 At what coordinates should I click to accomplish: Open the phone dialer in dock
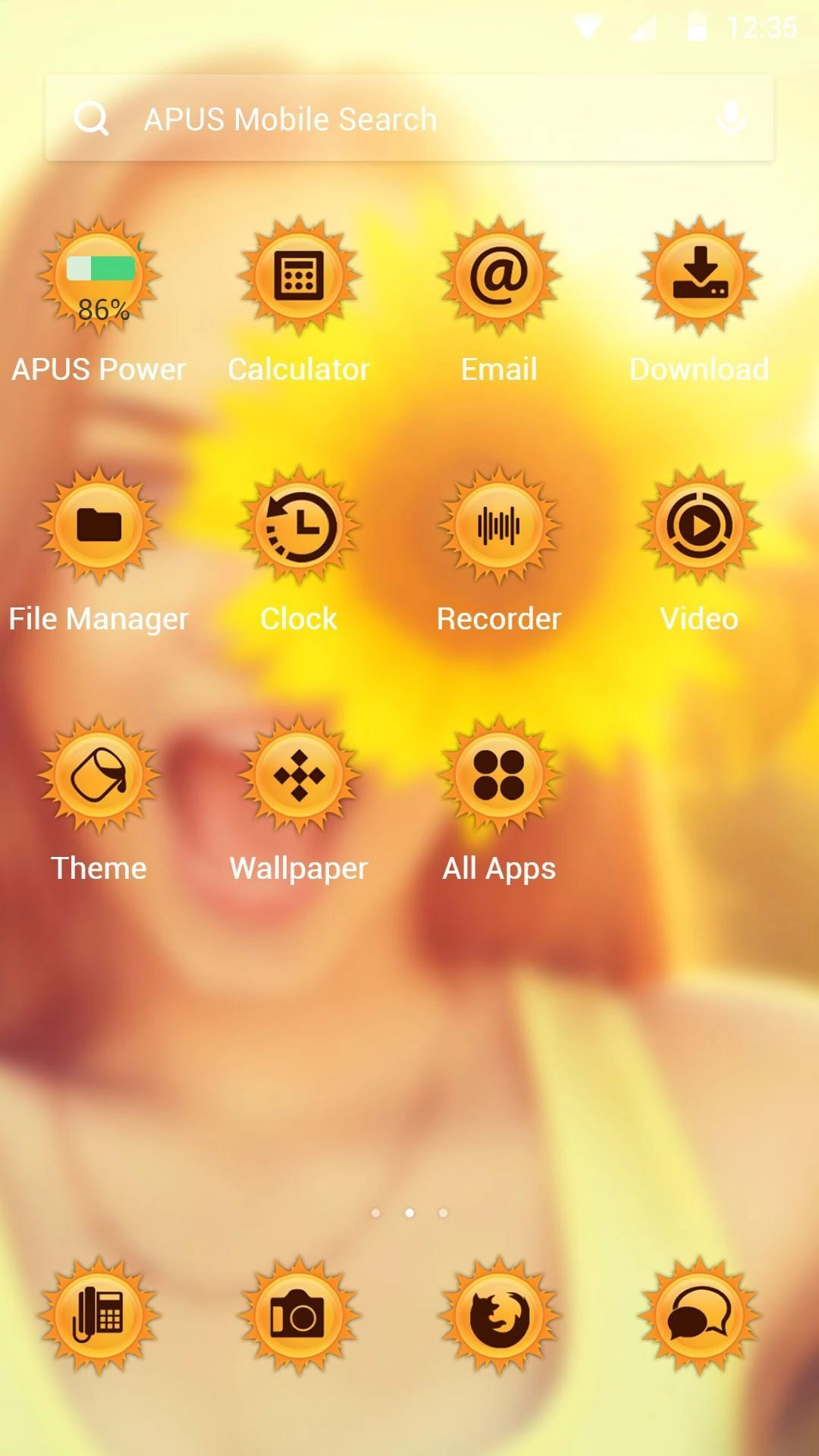99,1316
